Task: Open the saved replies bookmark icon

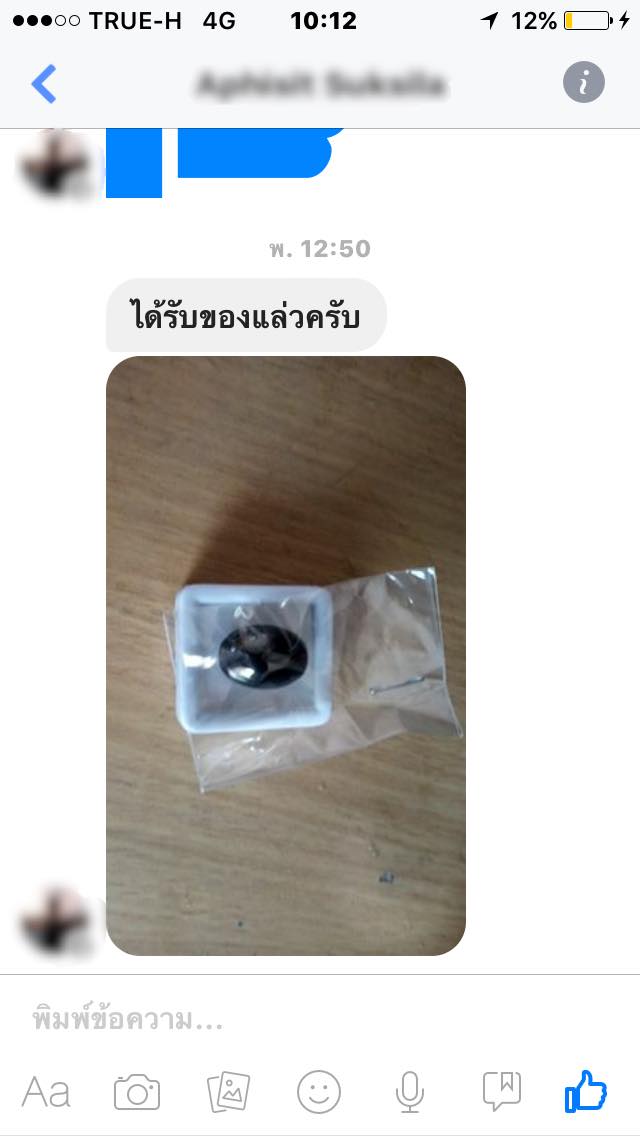Action: point(501,1092)
